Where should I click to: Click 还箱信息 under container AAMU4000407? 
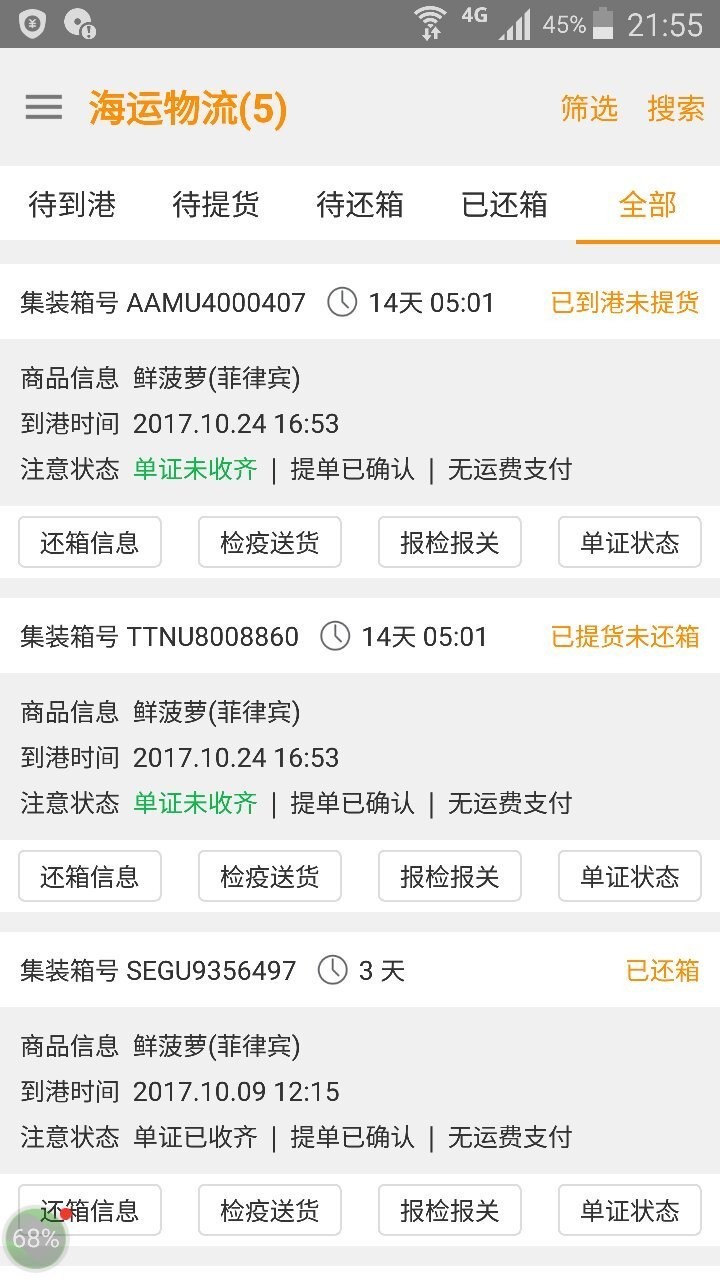coord(89,542)
